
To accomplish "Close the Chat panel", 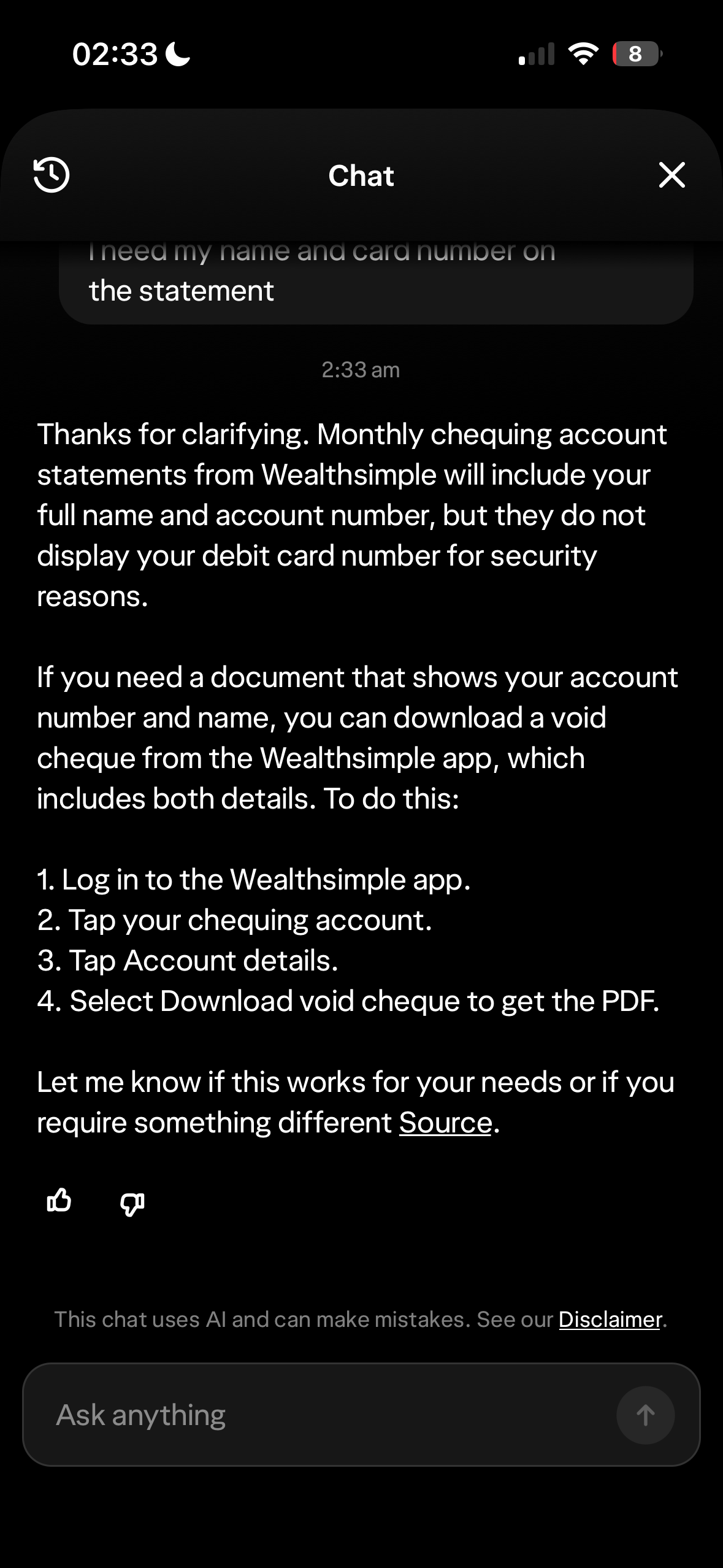I will tap(671, 175).
